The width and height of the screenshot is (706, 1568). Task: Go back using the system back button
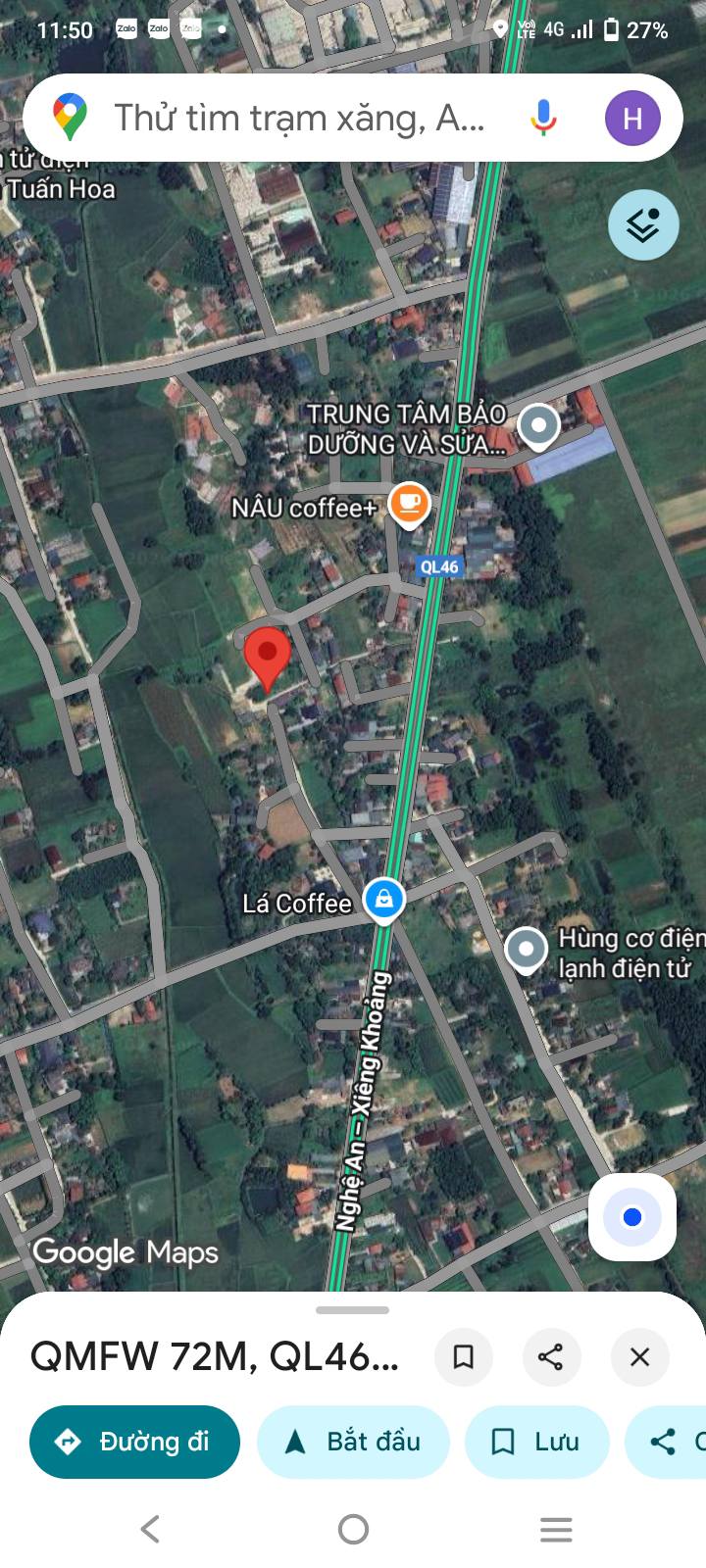coord(150,1529)
